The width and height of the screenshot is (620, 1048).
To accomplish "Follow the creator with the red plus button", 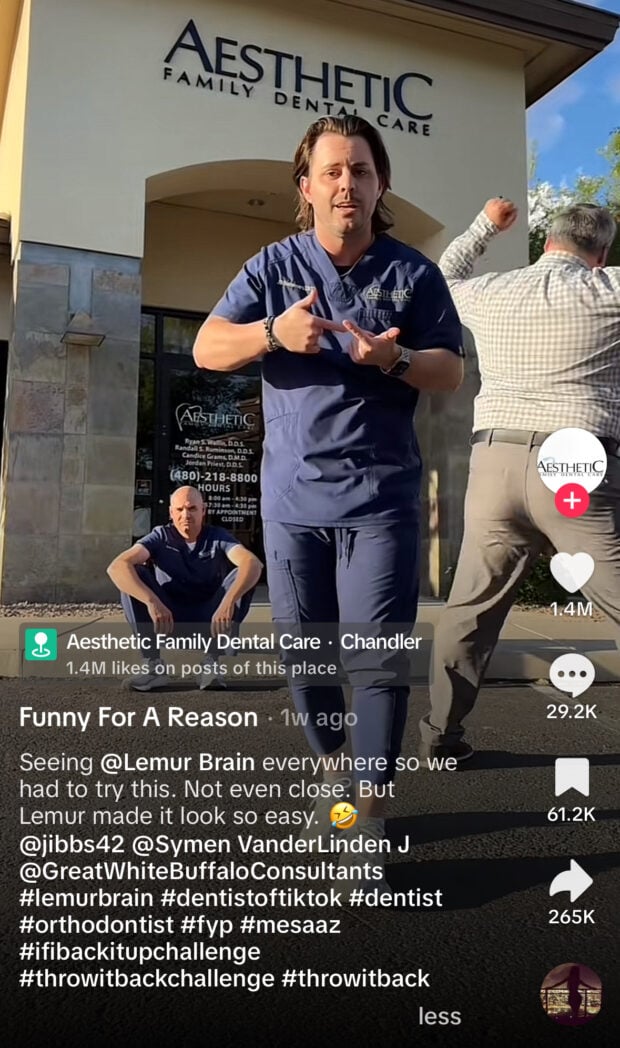I will point(571,500).
